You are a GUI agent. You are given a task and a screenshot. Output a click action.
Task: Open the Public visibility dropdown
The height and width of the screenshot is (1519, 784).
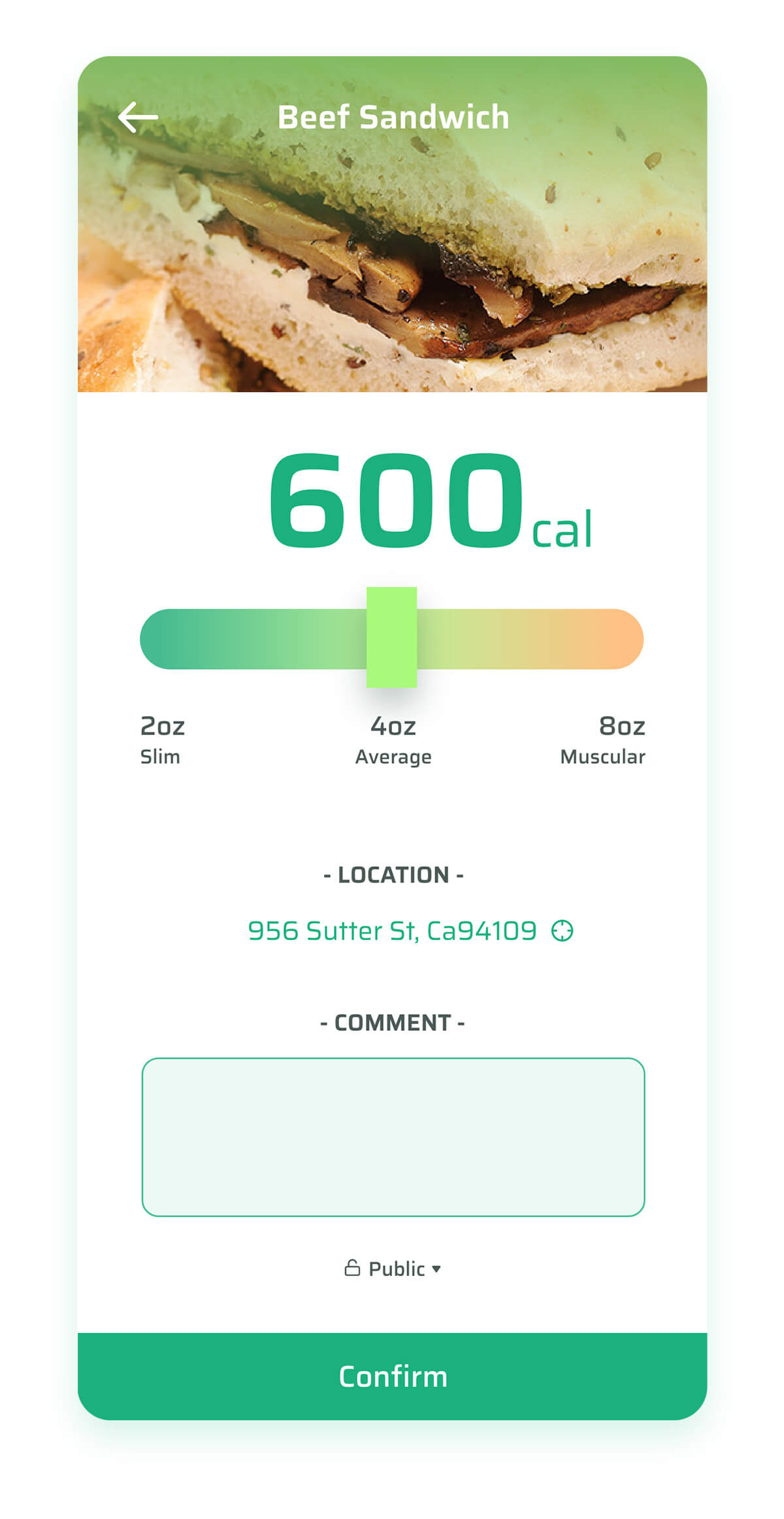(x=393, y=1268)
